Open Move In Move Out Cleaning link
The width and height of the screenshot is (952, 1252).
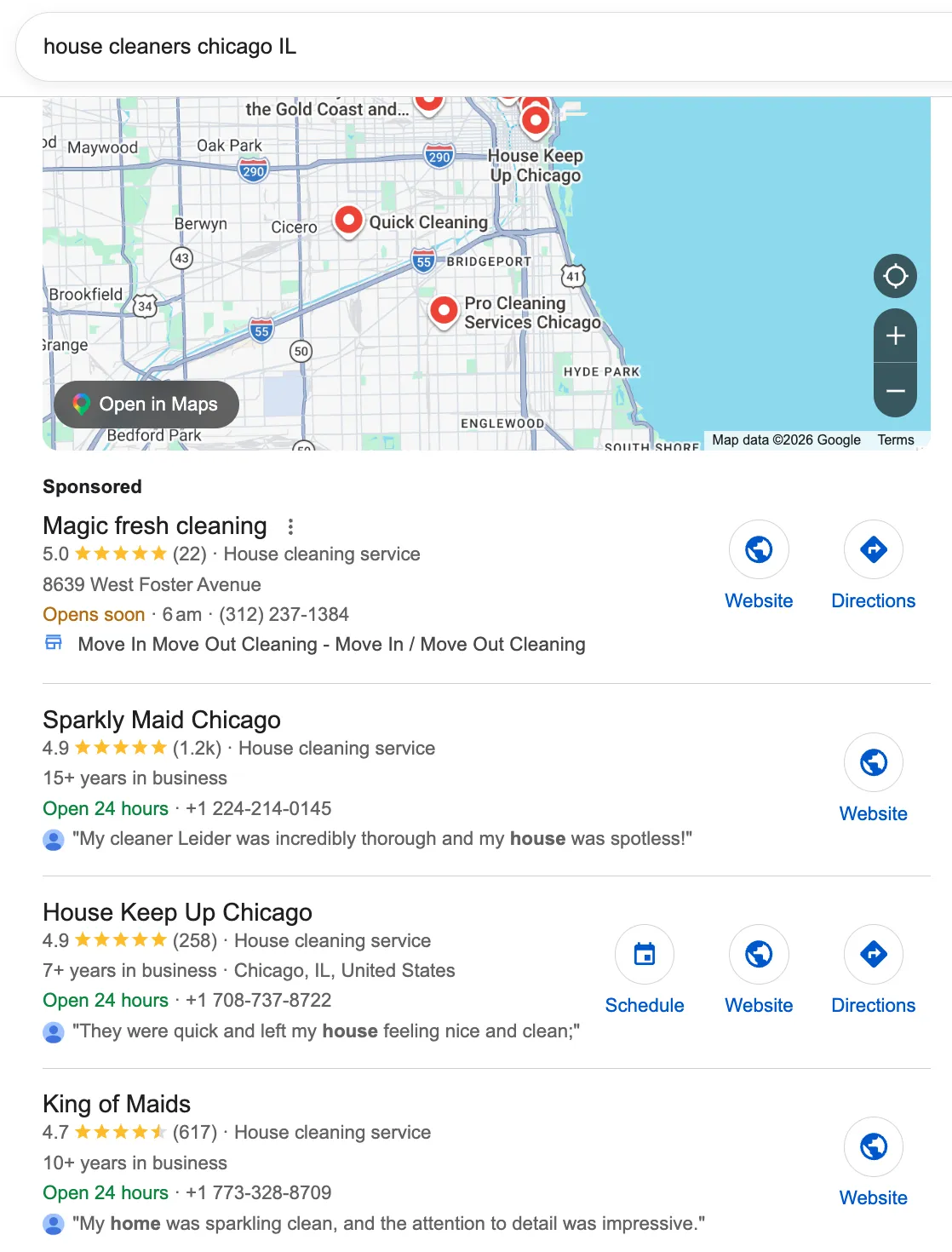coord(331,645)
